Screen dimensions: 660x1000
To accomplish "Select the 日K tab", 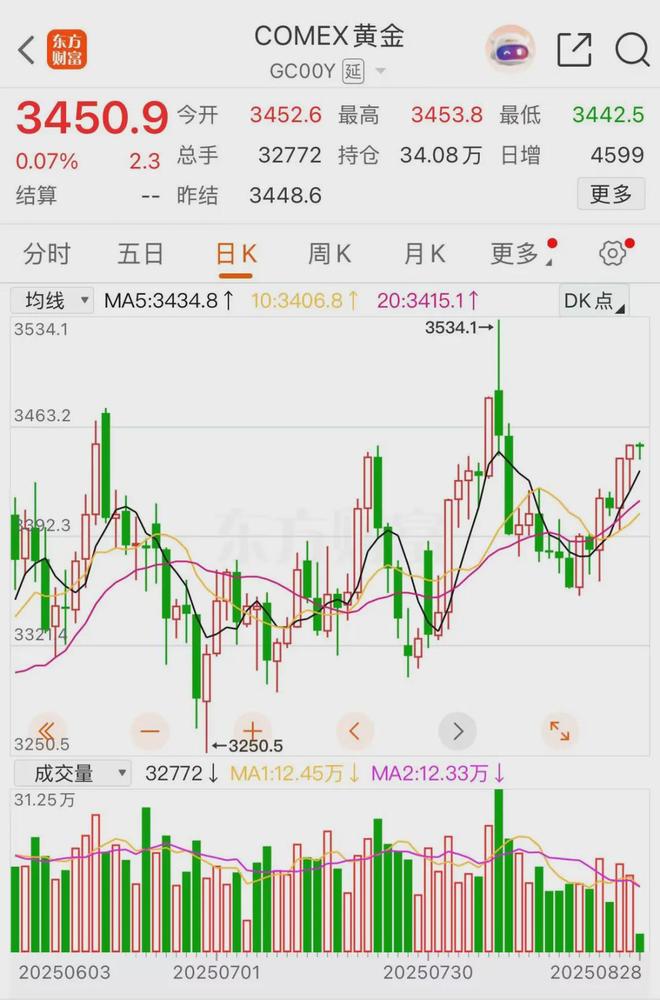I will 236,254.
